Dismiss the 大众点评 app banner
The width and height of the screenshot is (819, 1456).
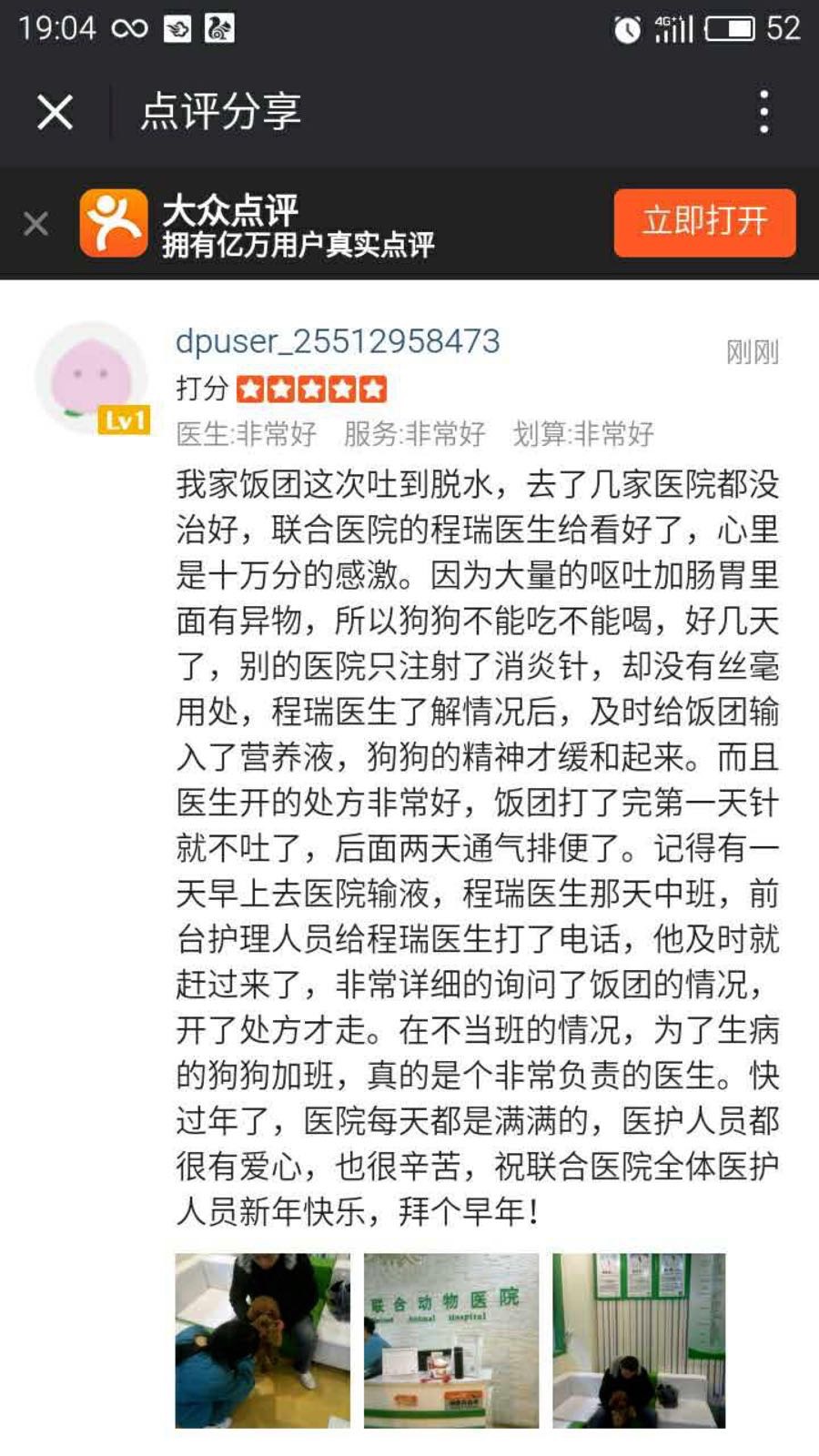click(x=35, y=223)
